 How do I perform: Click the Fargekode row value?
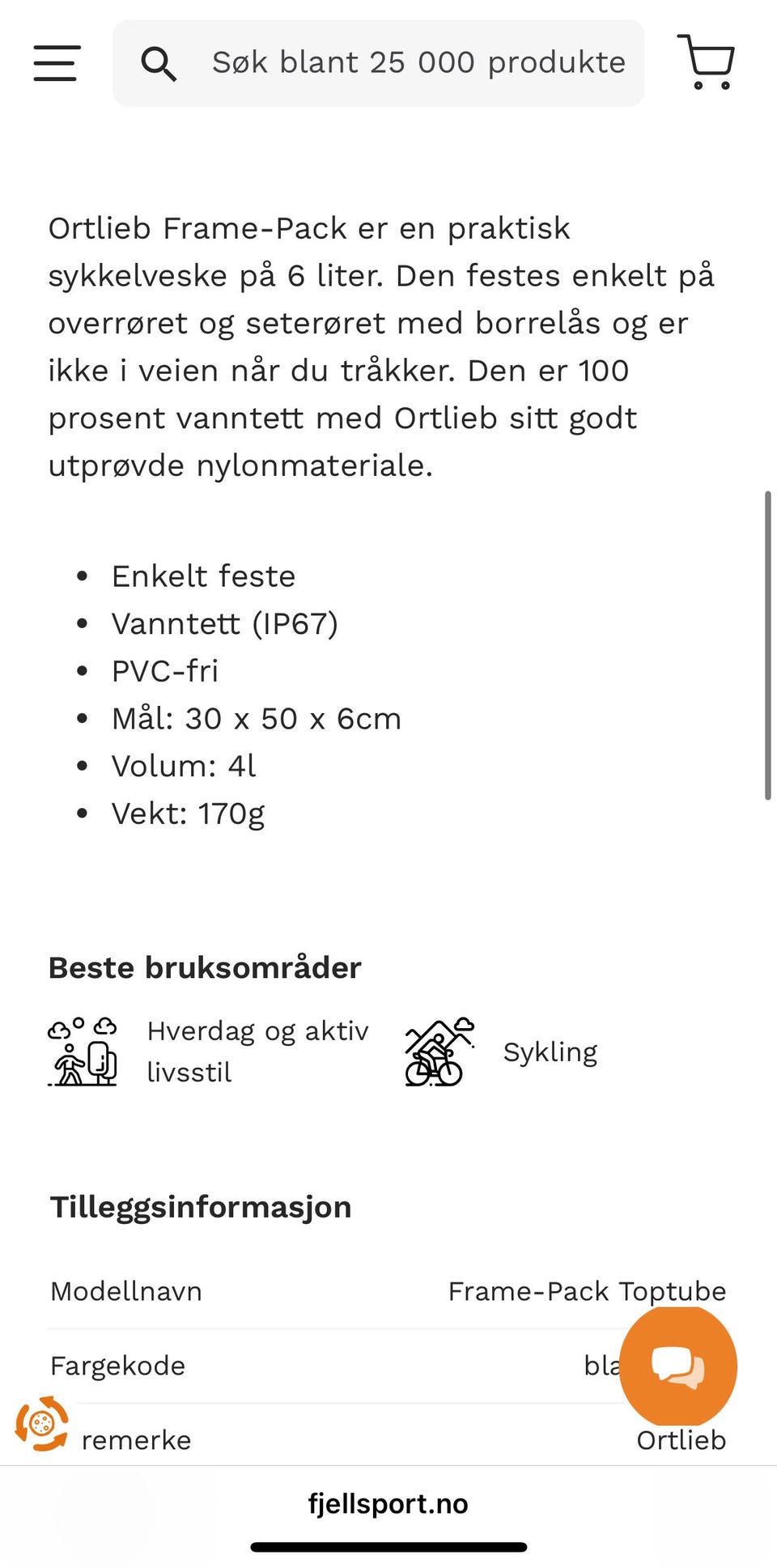coord(602,1366)
